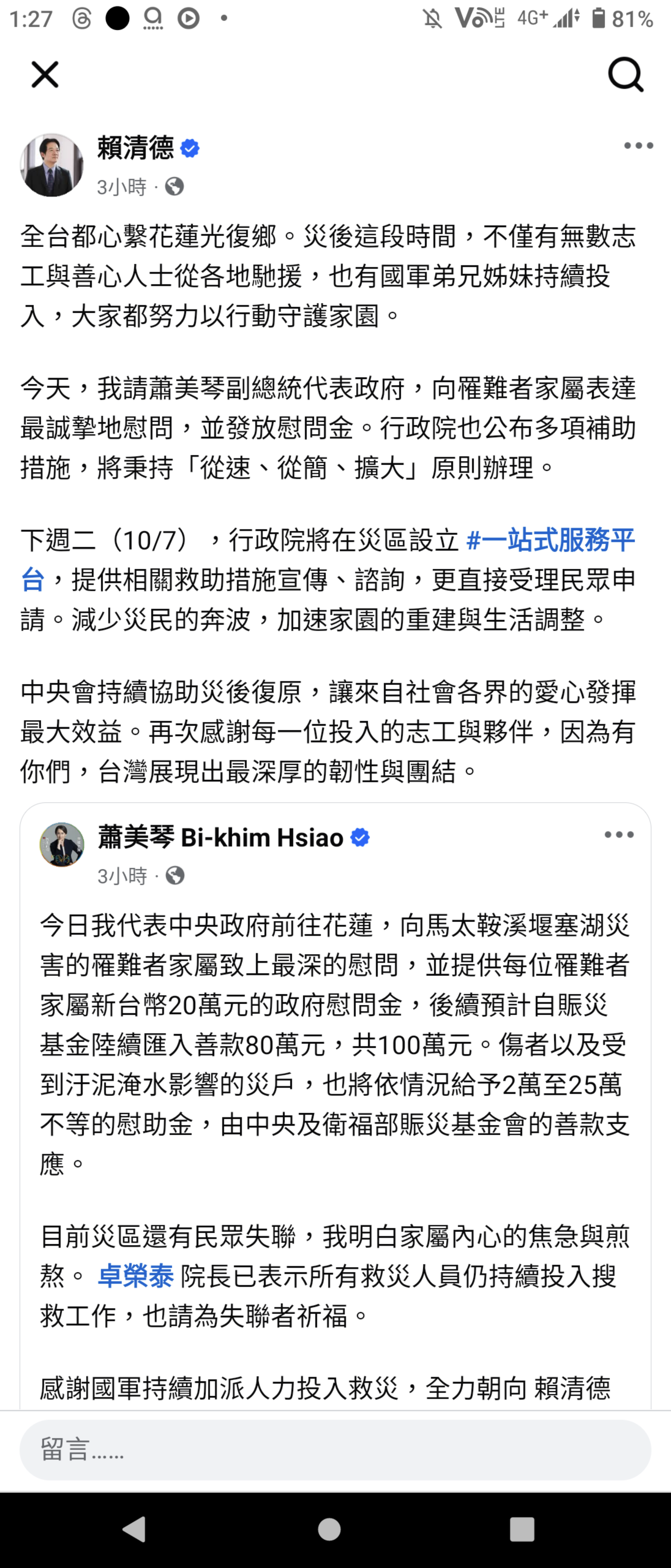Open options menu for 賴清德's post
671x1568 pixels.
tap(638, 145)
